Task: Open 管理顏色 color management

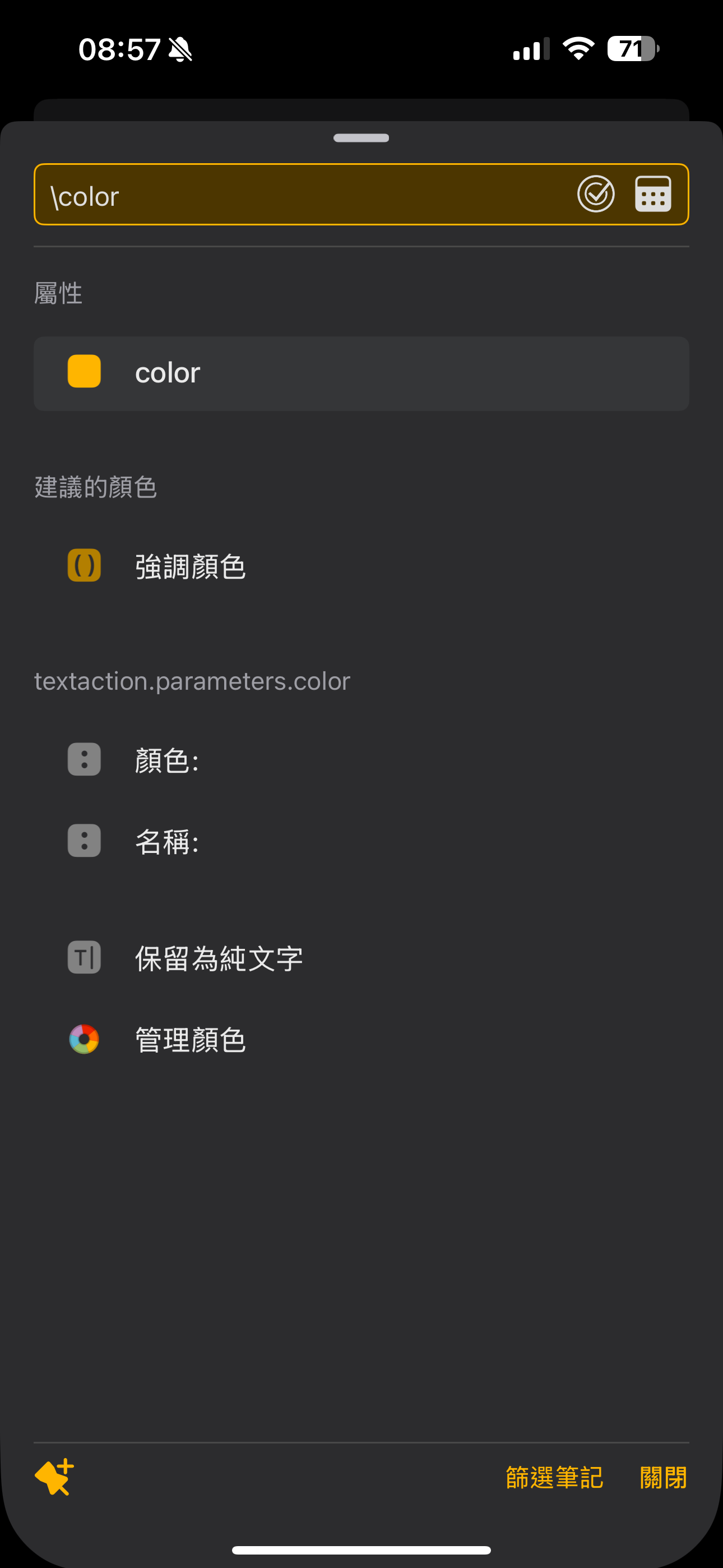Action: tap(361, 1040)
